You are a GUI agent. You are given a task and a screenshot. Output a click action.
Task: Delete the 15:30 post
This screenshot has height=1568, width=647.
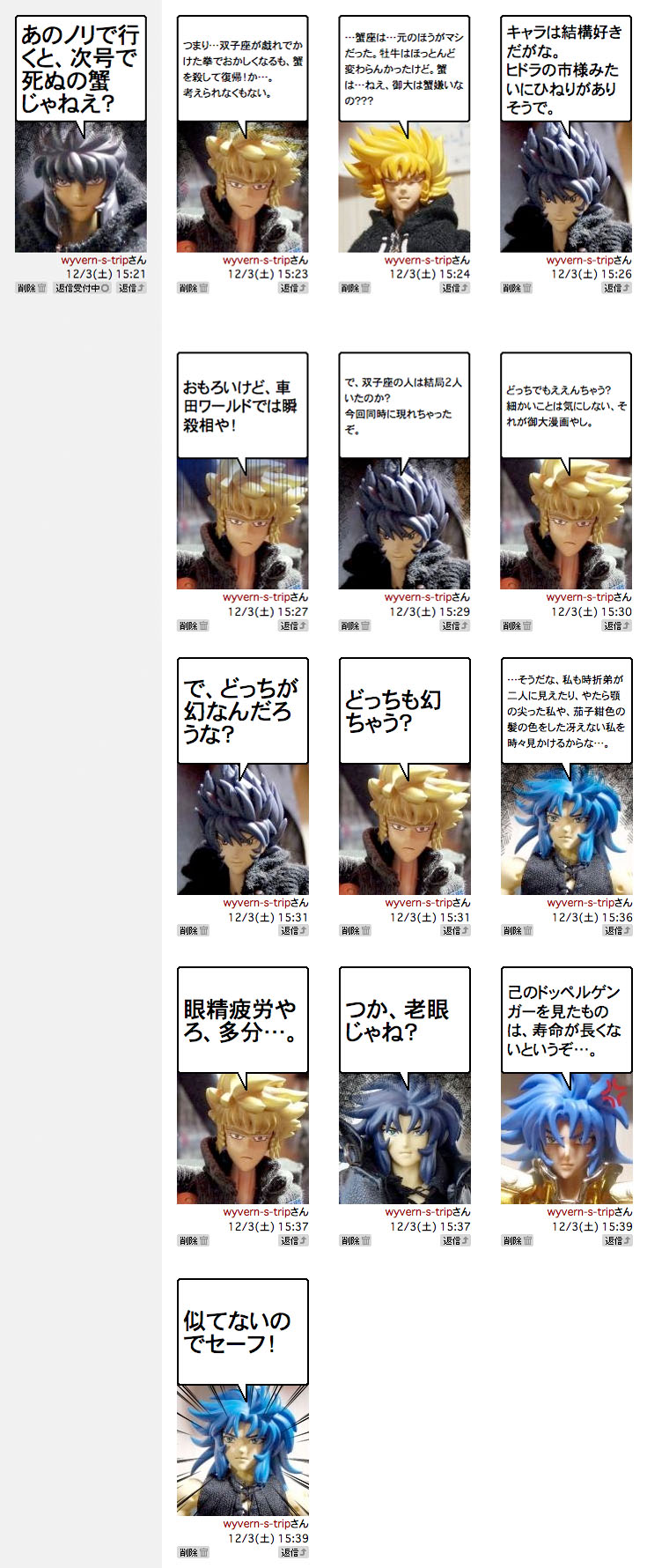[x=518, y=625]
